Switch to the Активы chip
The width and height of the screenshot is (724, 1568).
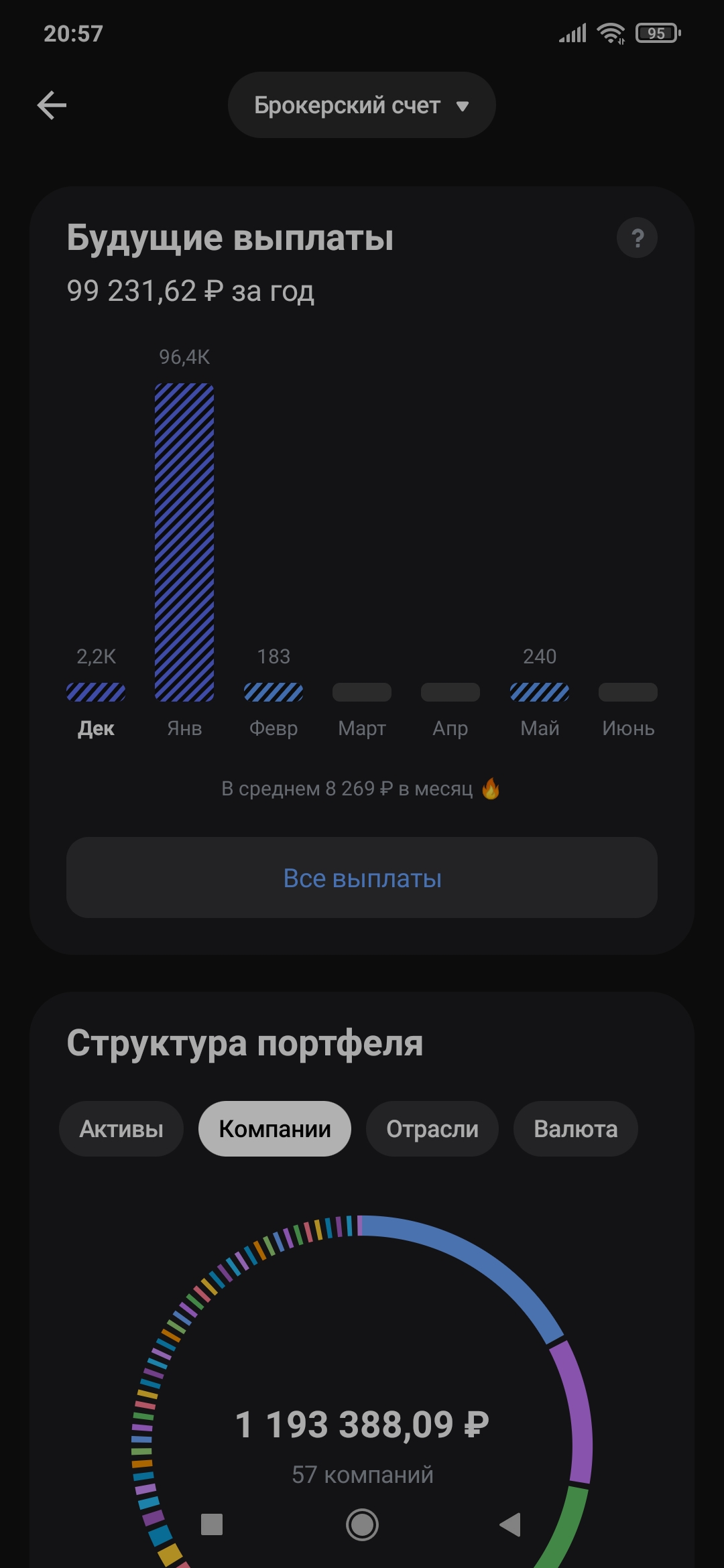click(x=121, y=1129)
